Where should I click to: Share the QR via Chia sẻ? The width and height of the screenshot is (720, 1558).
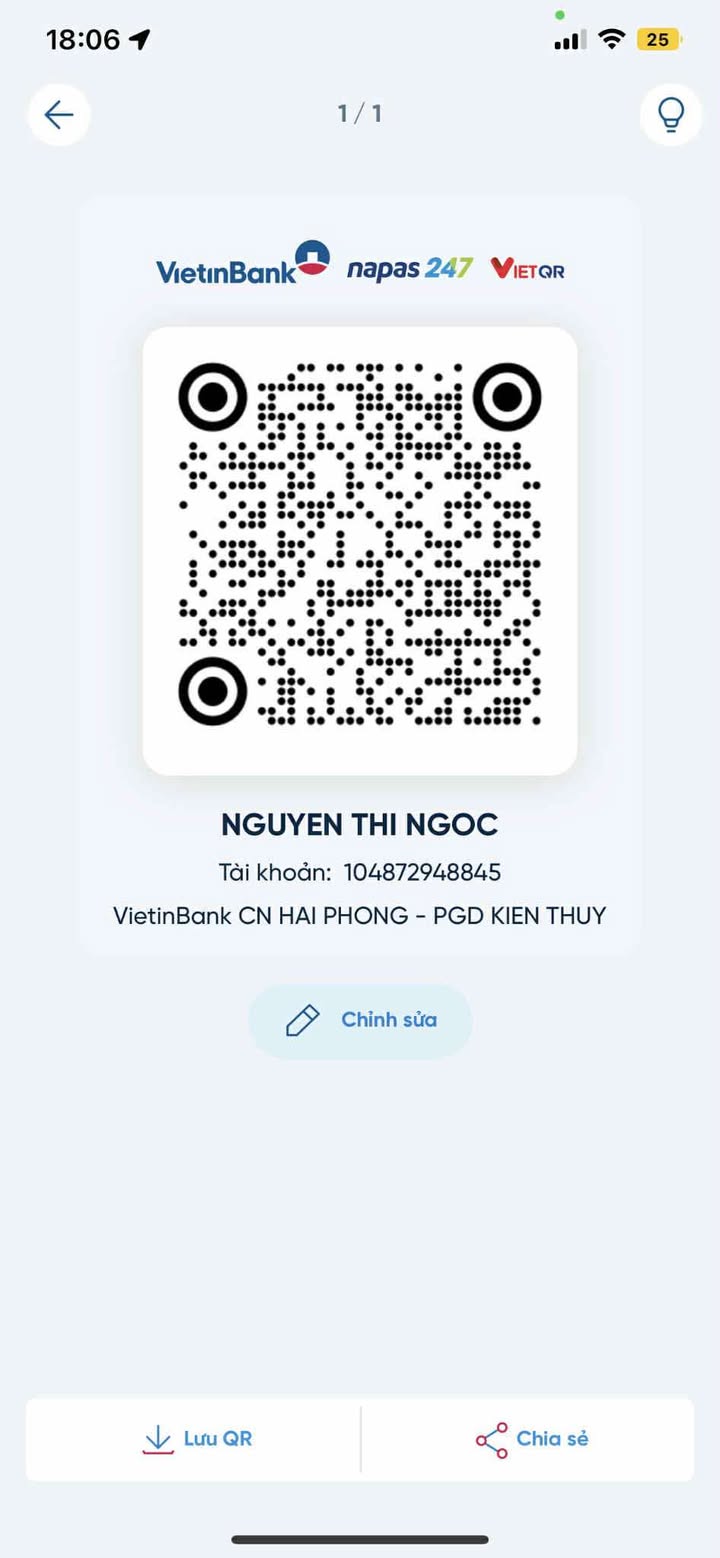pos(530,1439)
